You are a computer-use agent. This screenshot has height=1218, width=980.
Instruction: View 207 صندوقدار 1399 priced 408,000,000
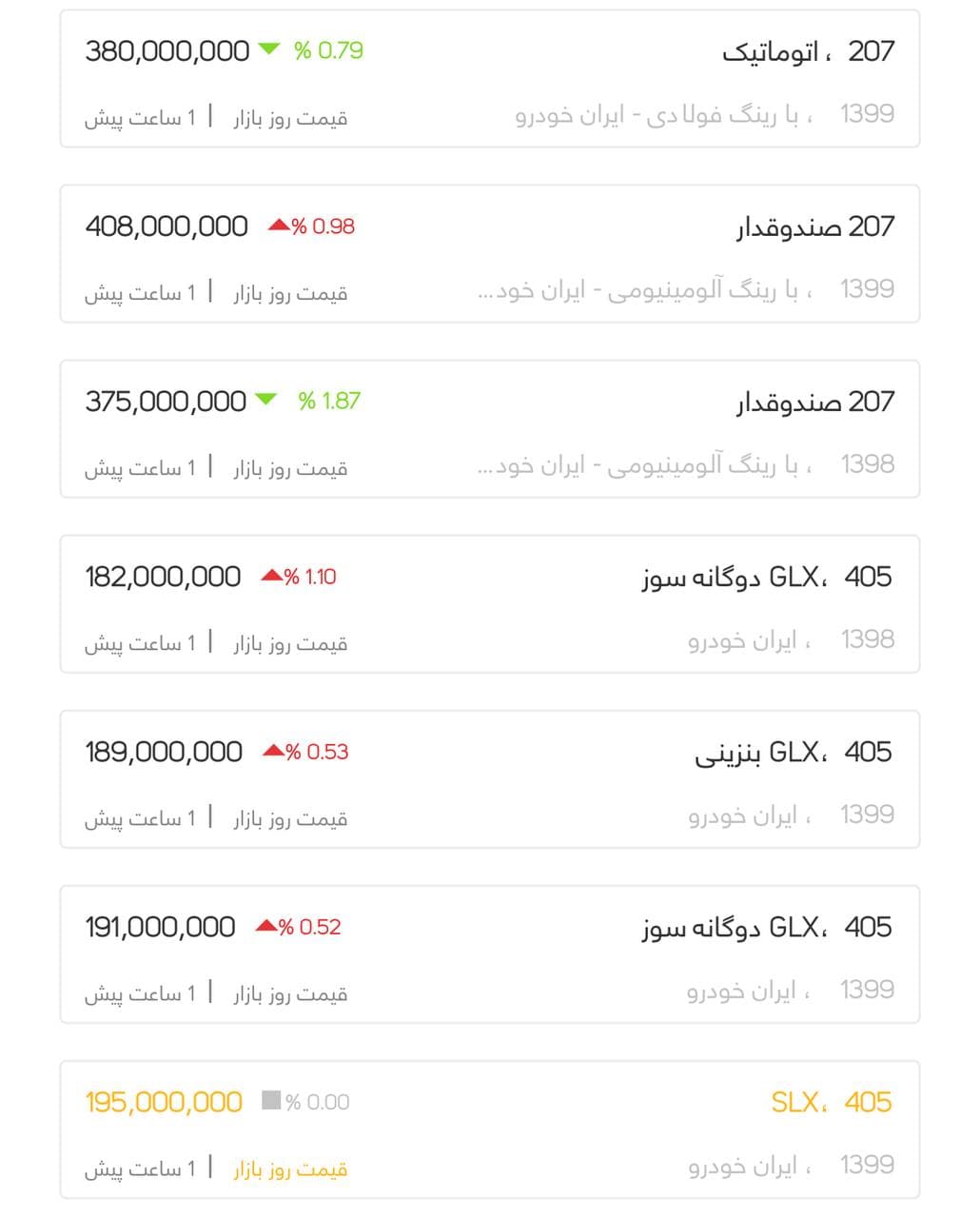coord(490,254)
